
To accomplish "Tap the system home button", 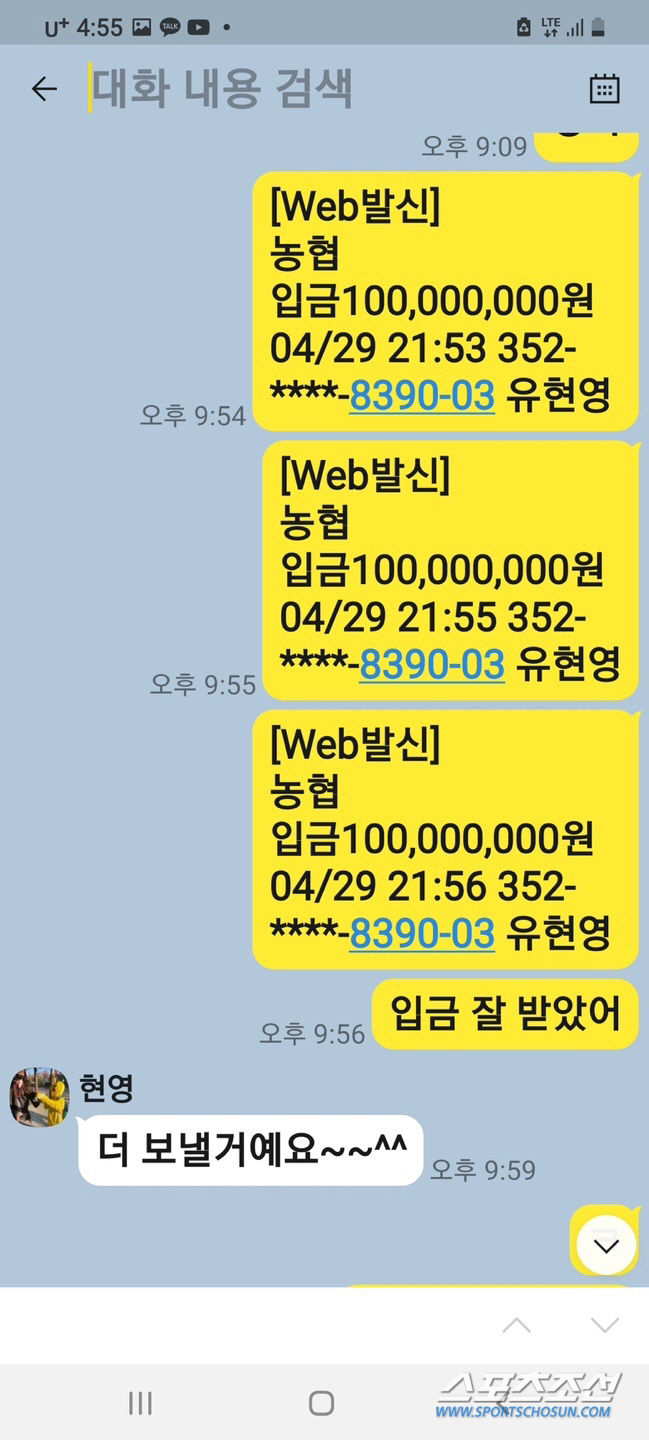I will pyautogui.click(x=321, y=1403).
